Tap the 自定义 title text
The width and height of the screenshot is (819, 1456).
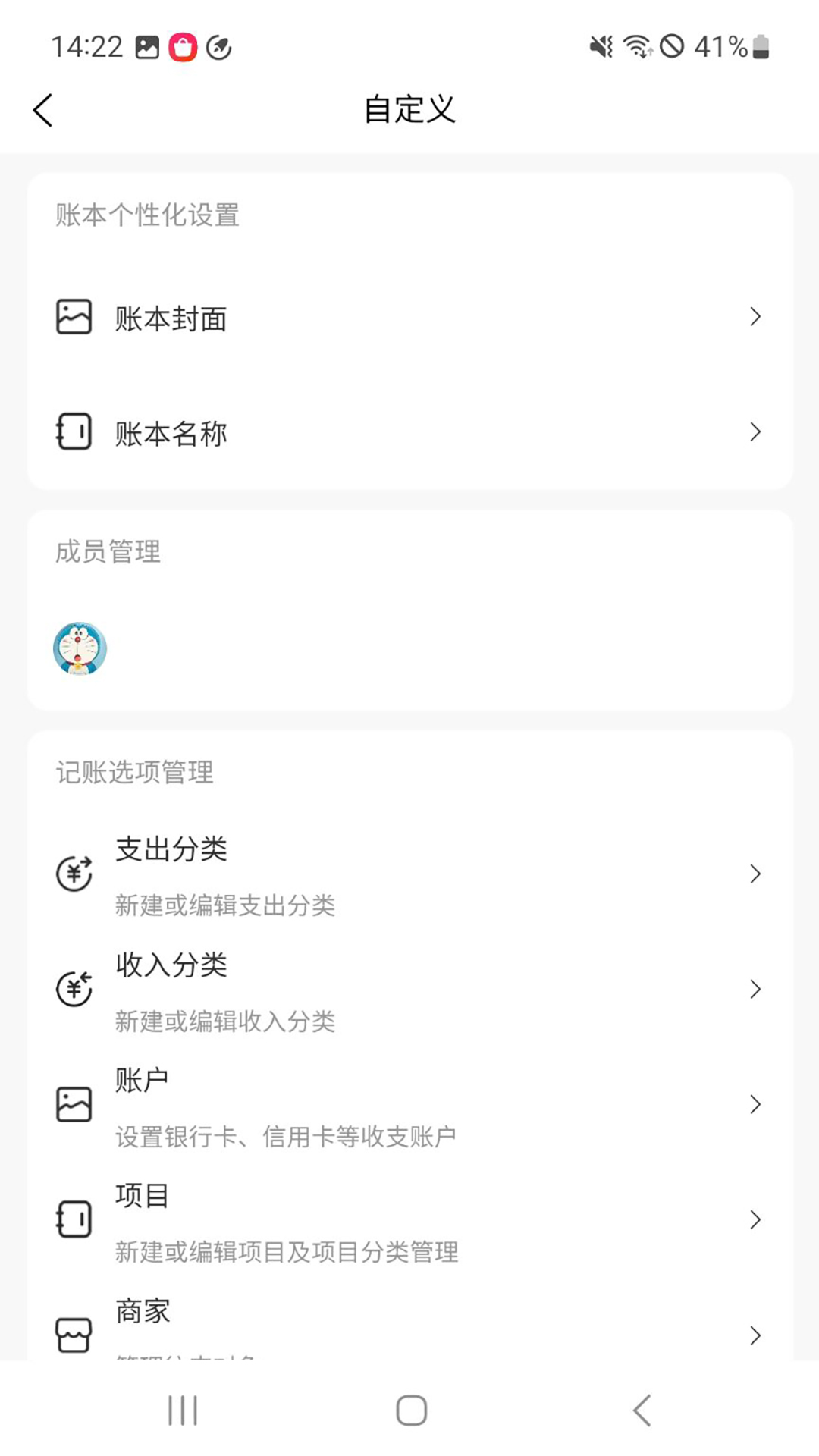click(409, 109)
